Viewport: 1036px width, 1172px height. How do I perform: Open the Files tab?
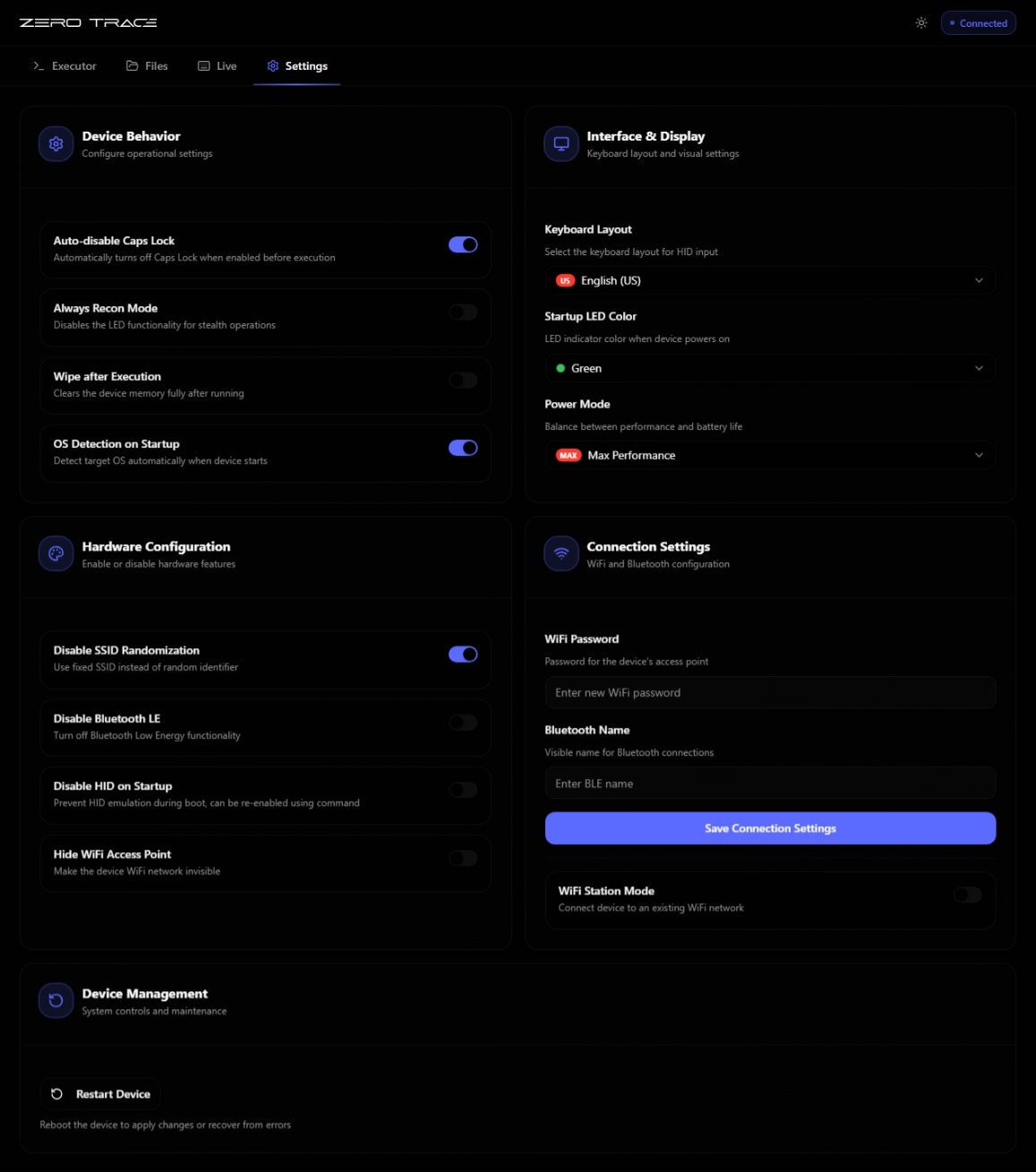[x=147, y=66]
